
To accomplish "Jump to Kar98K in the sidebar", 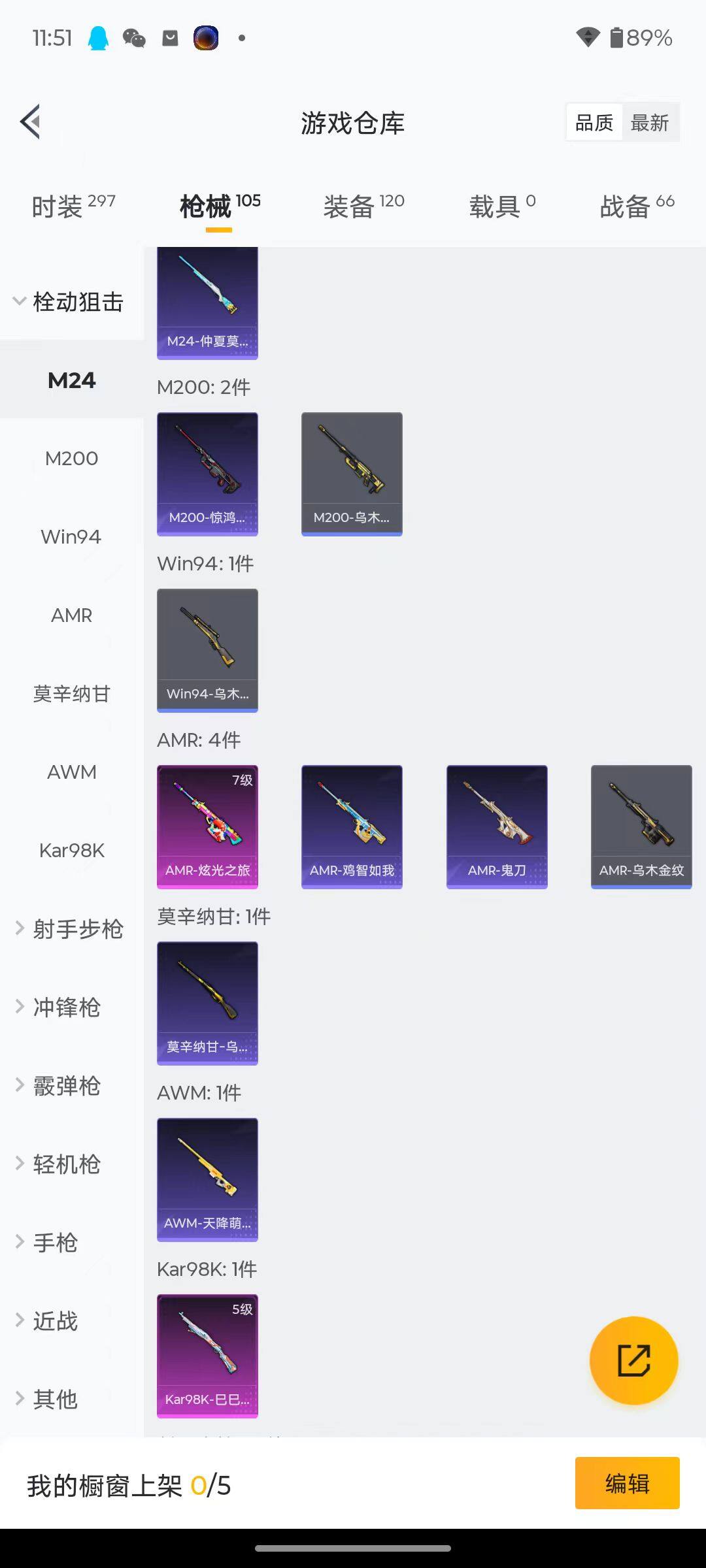I will pos(71,851).
